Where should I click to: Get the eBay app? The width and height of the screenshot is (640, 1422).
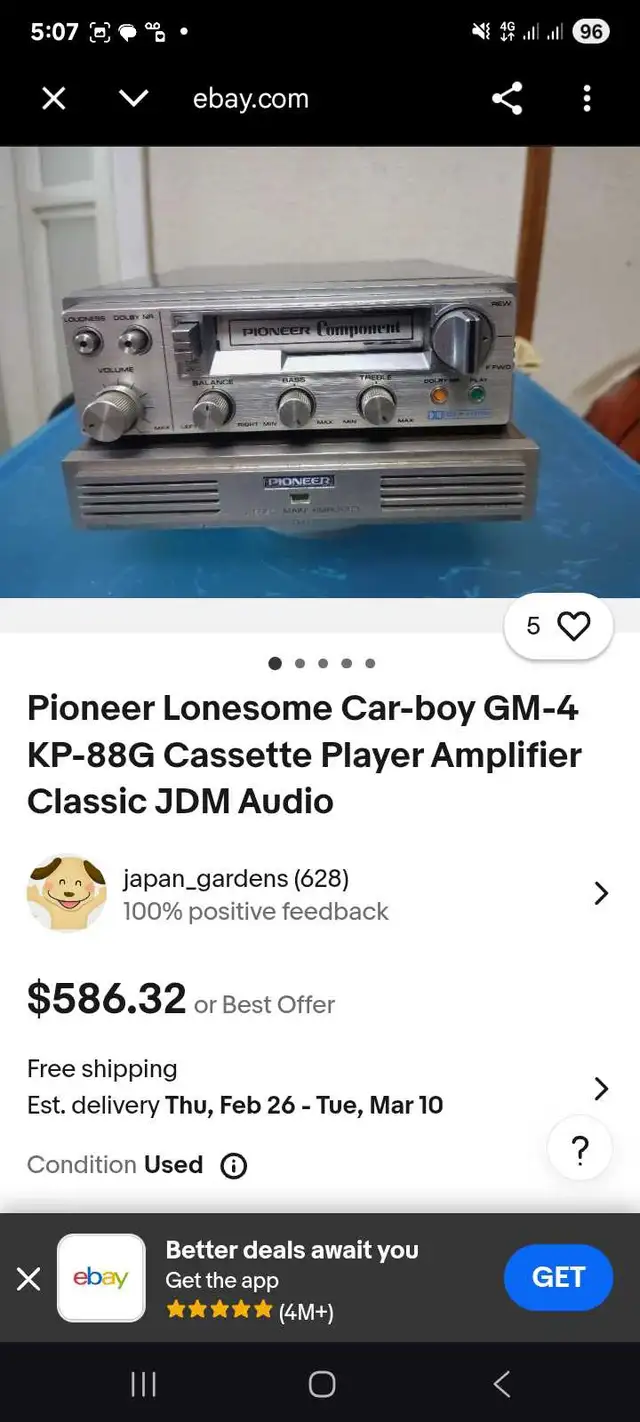(x=557, y=1277)
